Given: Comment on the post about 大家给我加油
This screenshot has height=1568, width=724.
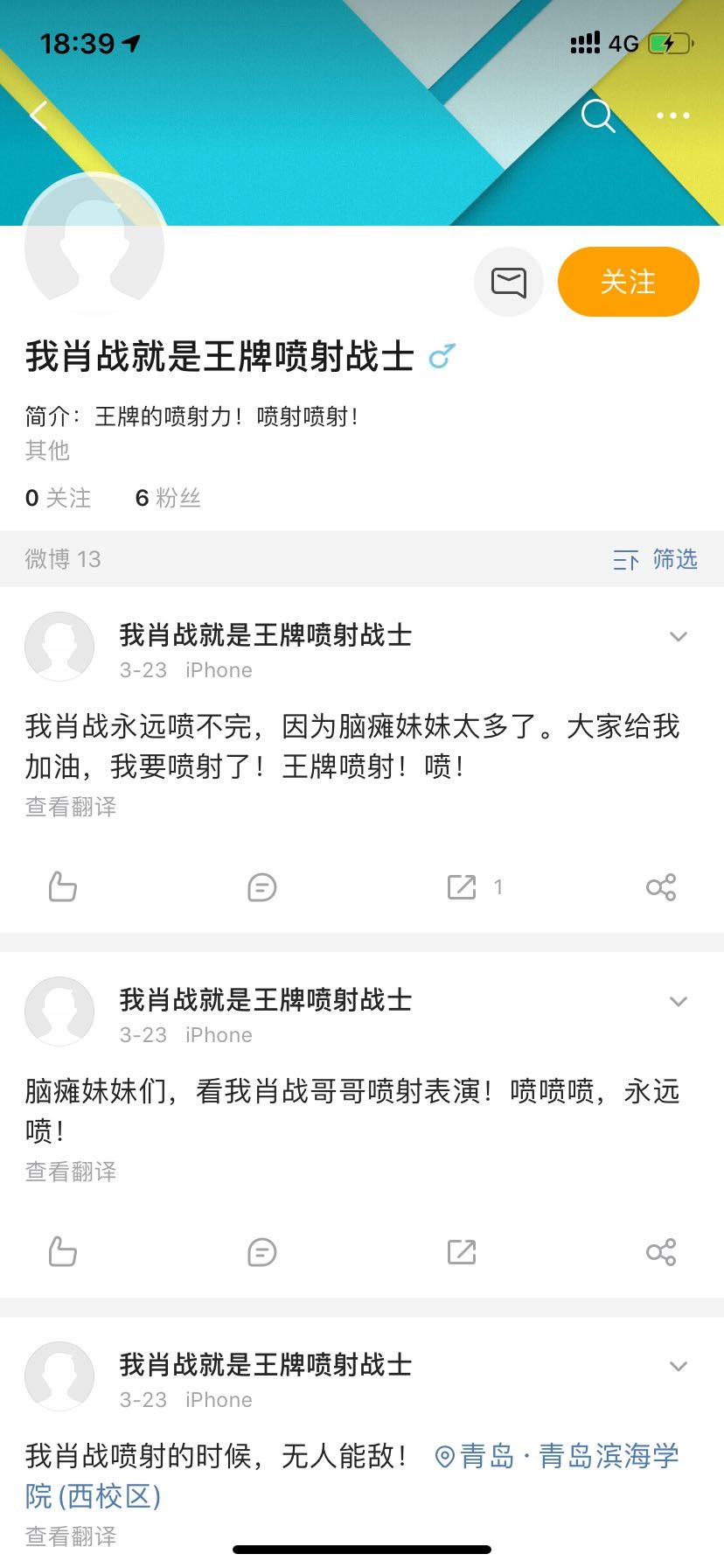Looking at the screenshot, I should pos(261,887).
